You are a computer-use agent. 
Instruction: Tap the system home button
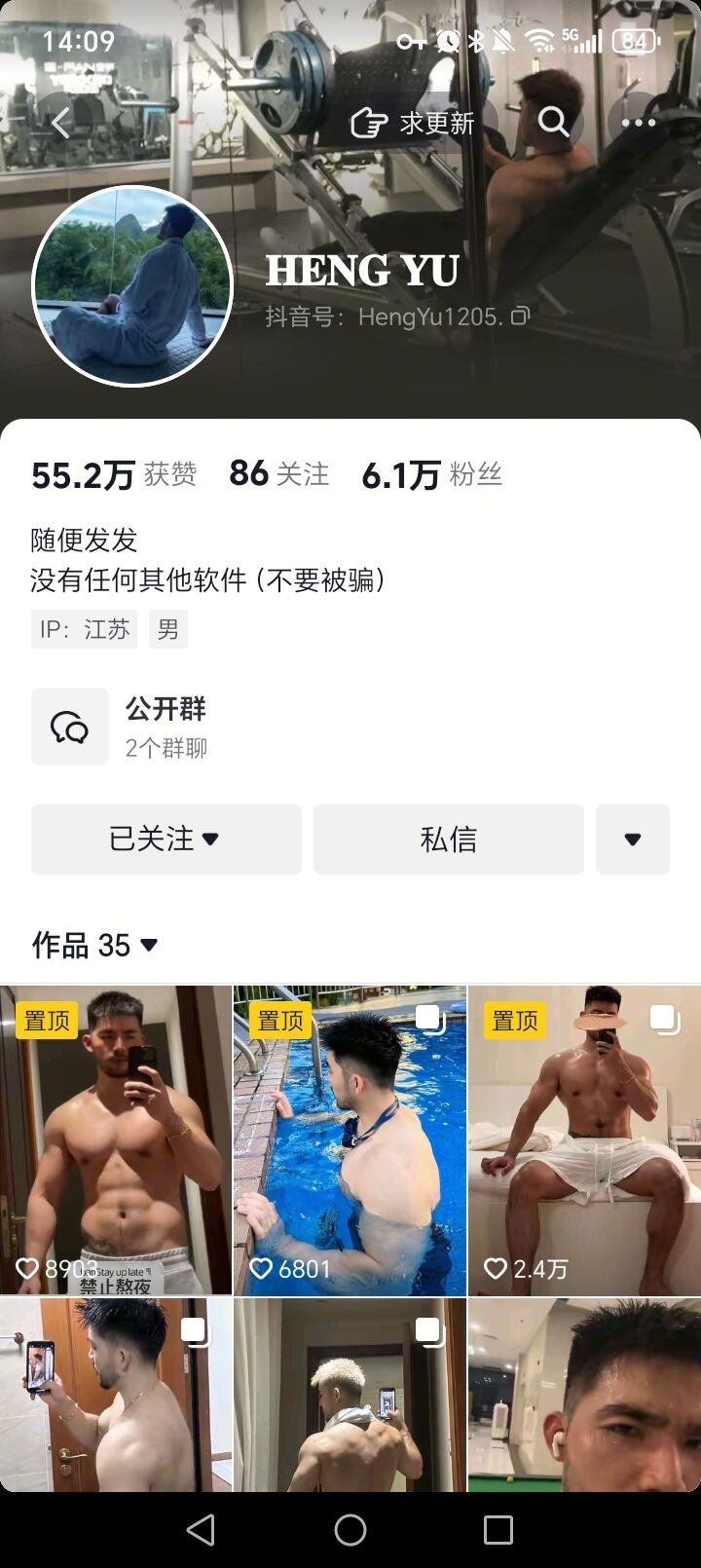(x=350, y=1530)
